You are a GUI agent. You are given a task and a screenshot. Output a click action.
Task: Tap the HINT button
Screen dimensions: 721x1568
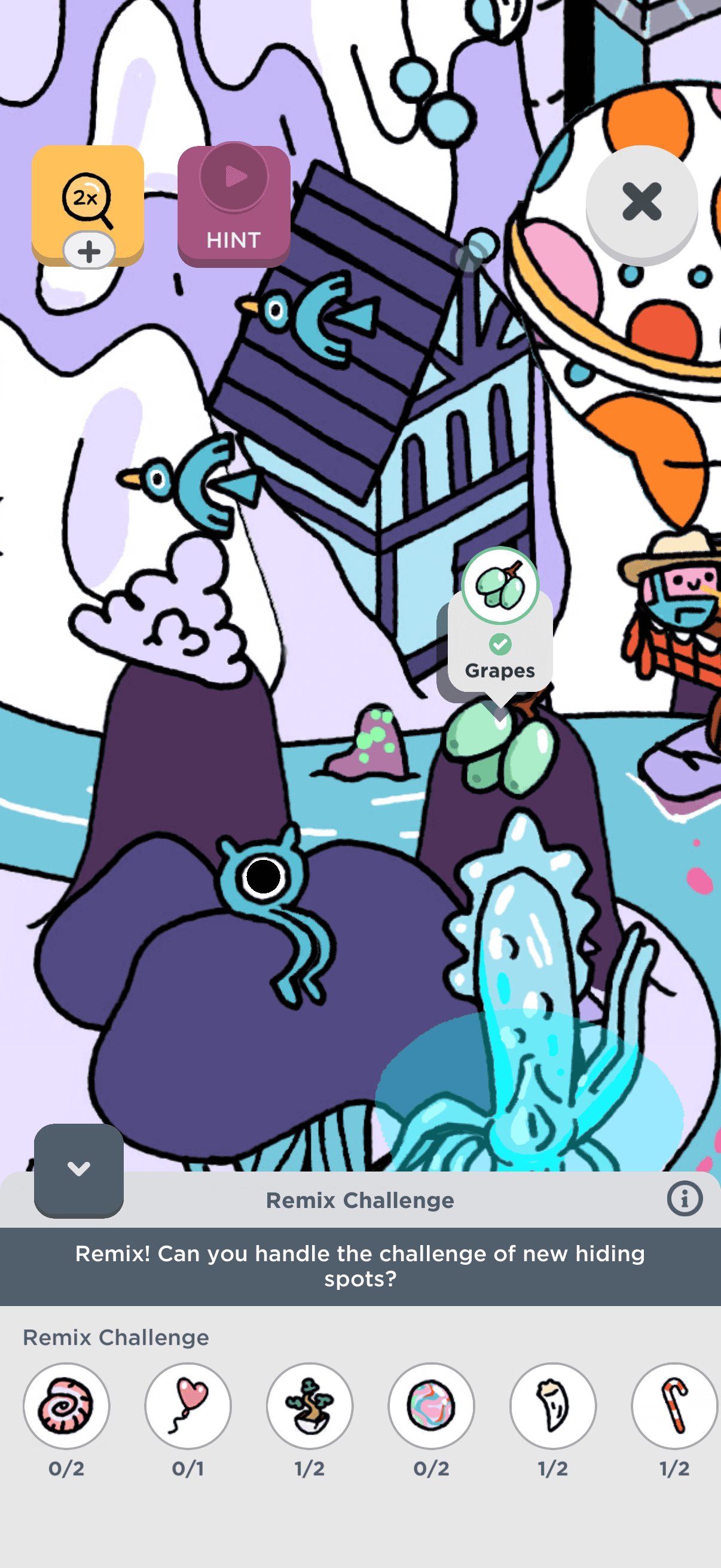pyautogui.click(x=234, y=206)
